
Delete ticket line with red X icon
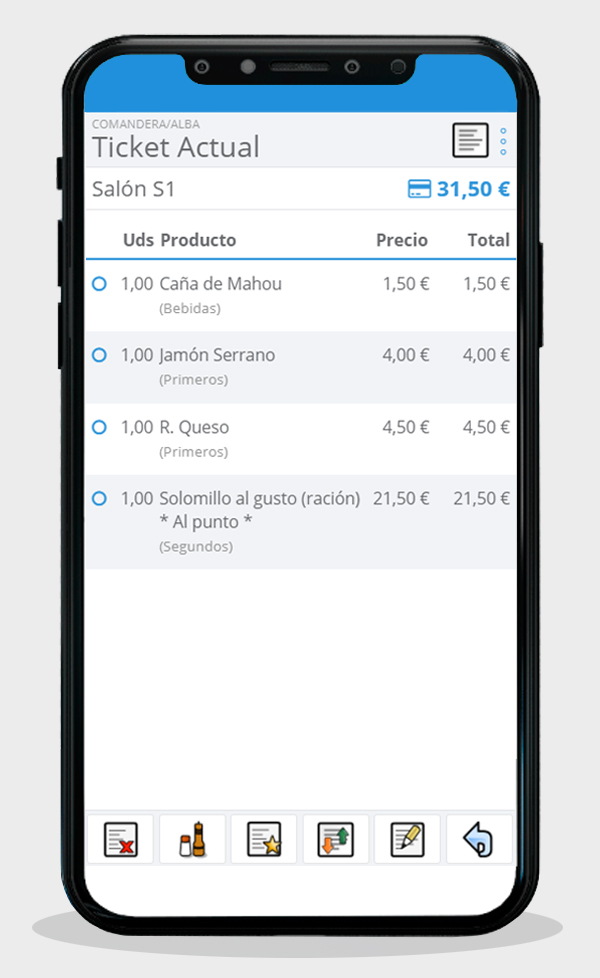click(x=120, y=839)
